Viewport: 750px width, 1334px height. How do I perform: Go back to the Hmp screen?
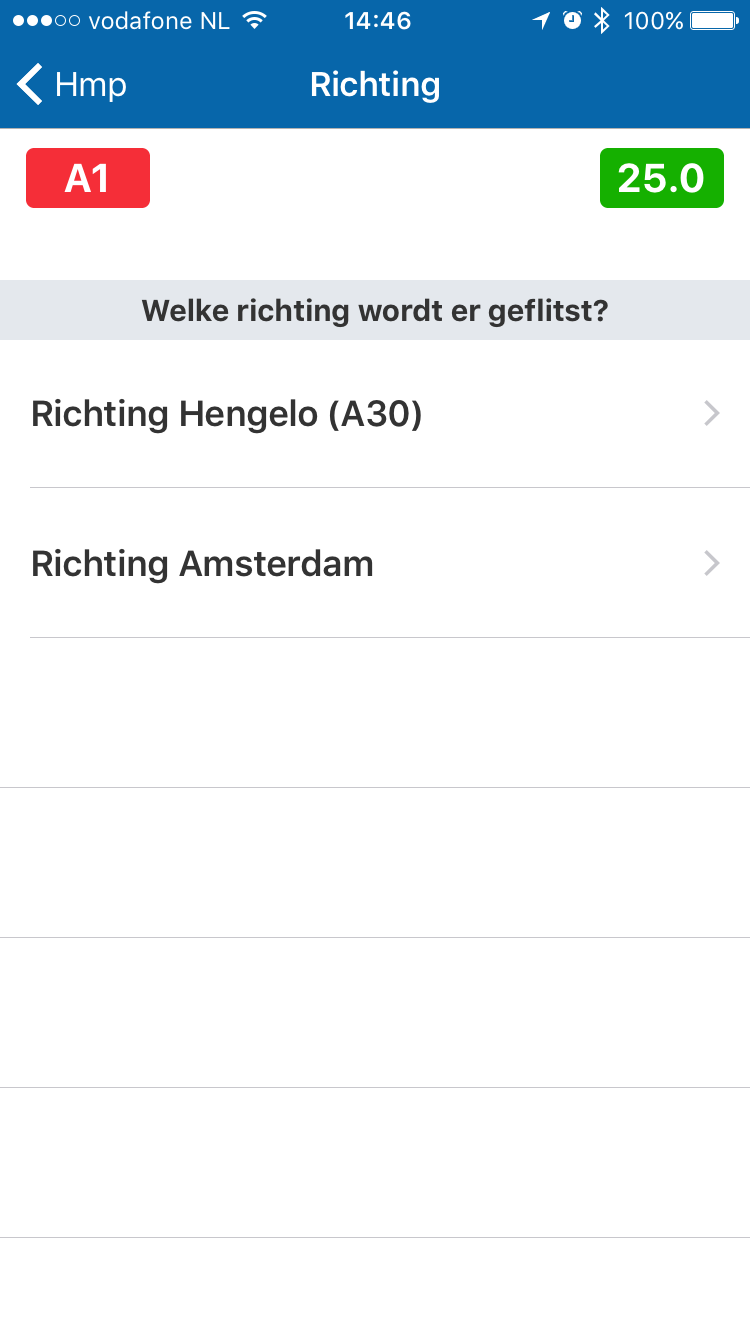tap(72, 85)
